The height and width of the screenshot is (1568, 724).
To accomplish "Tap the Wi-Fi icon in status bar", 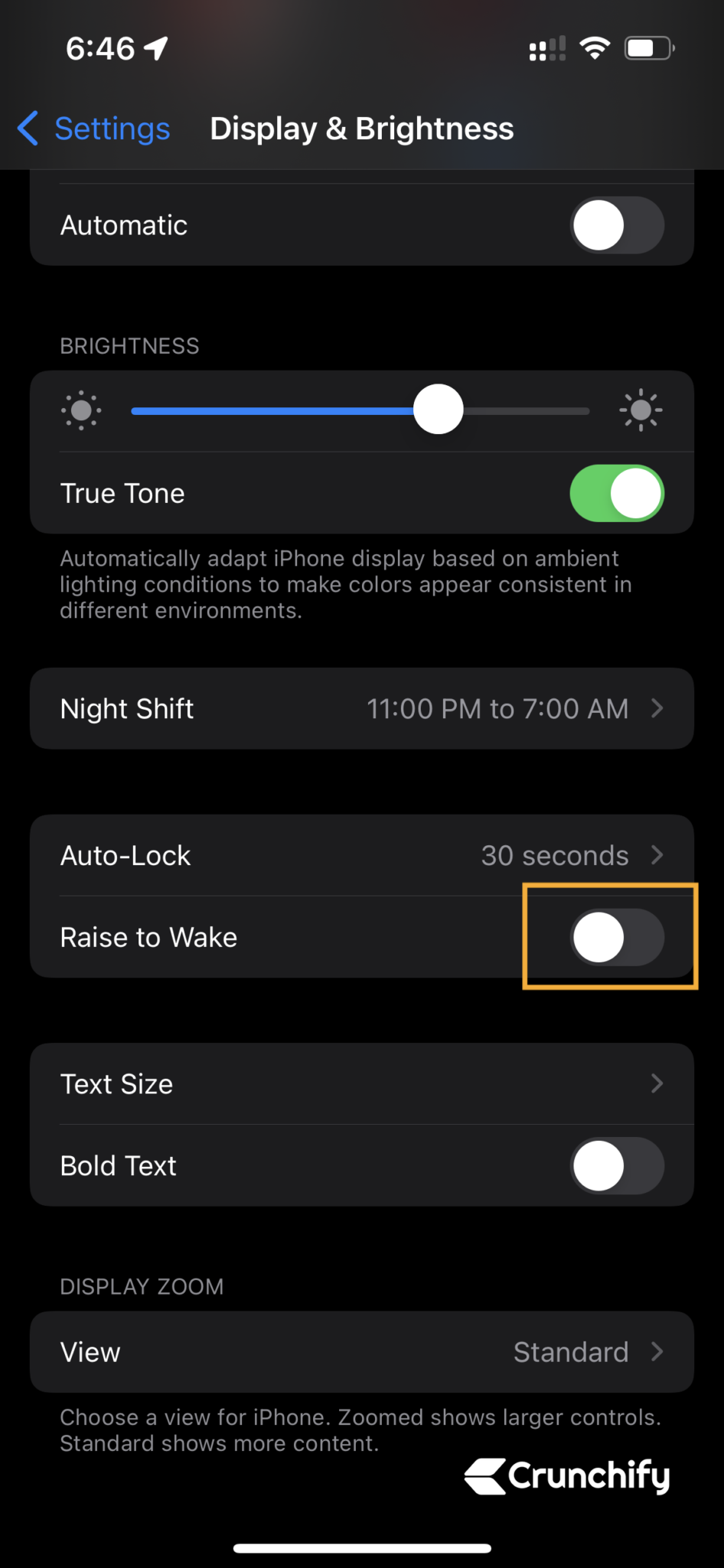I will [x=593, y=47].
